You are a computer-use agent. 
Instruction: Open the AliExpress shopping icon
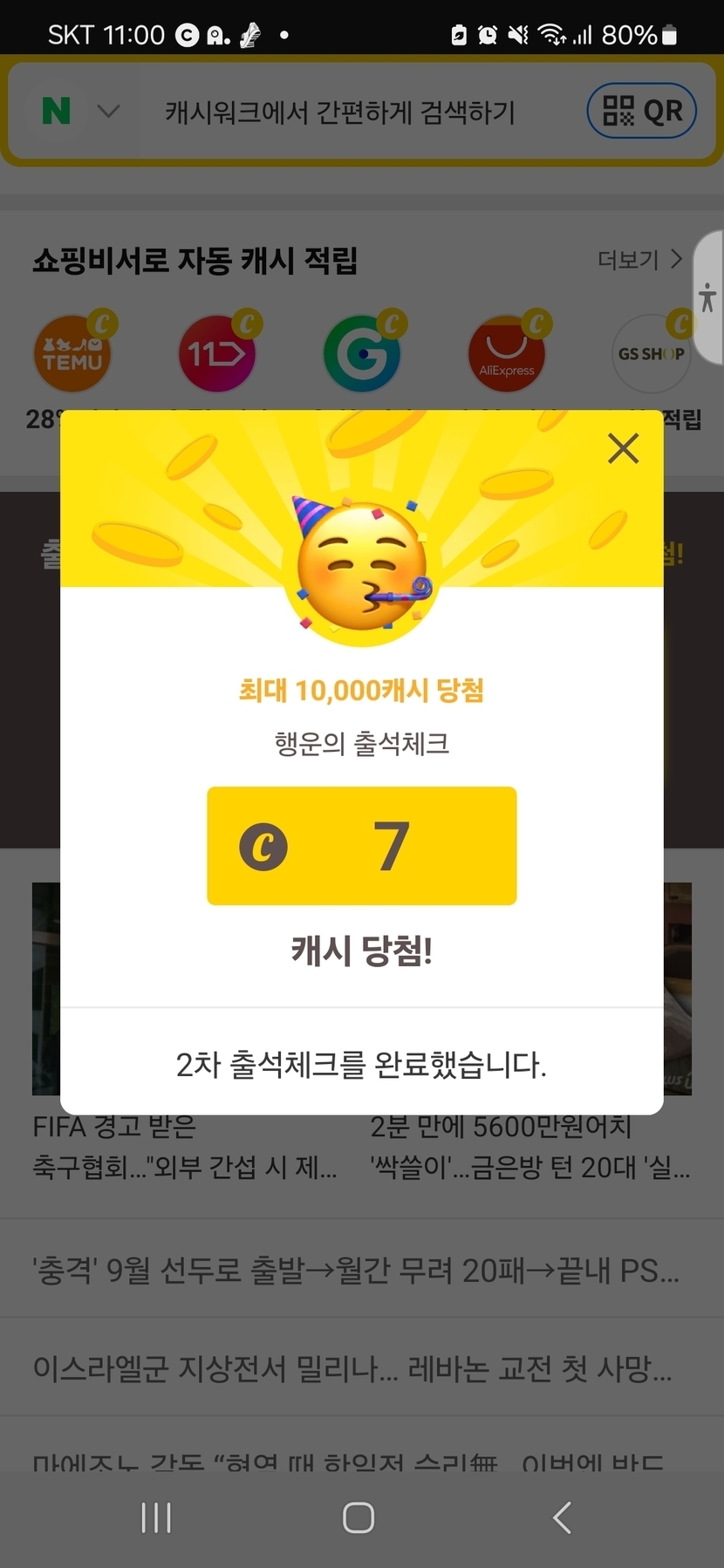click(x=507, y=354)
